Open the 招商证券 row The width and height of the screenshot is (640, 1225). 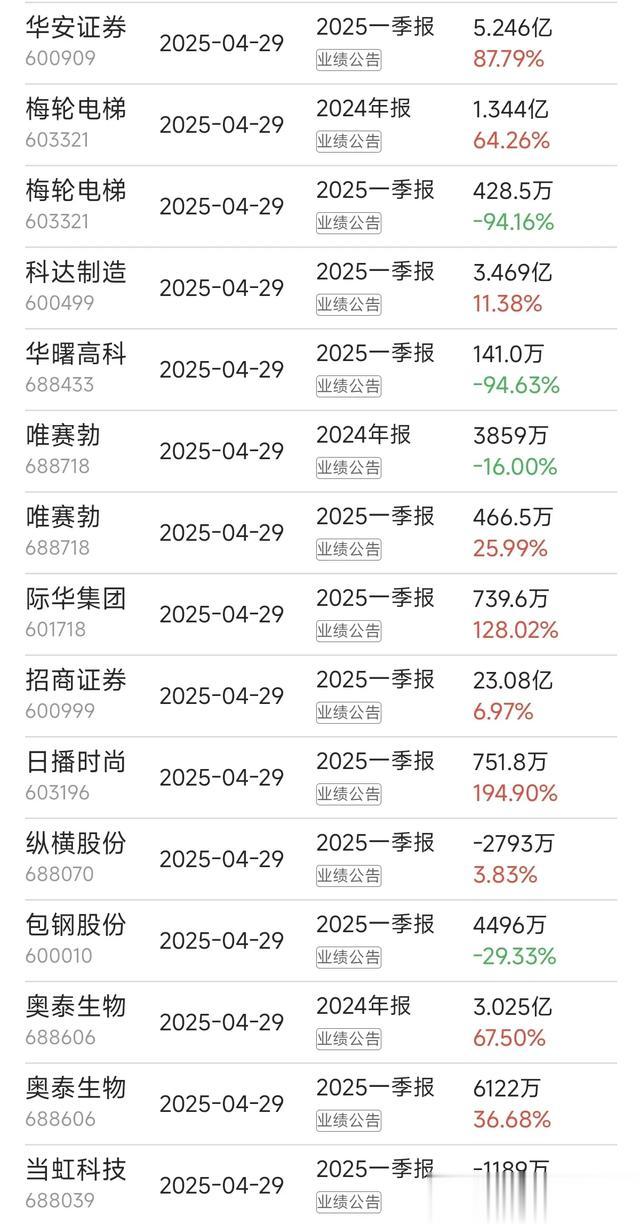click(x=320, y=697)
